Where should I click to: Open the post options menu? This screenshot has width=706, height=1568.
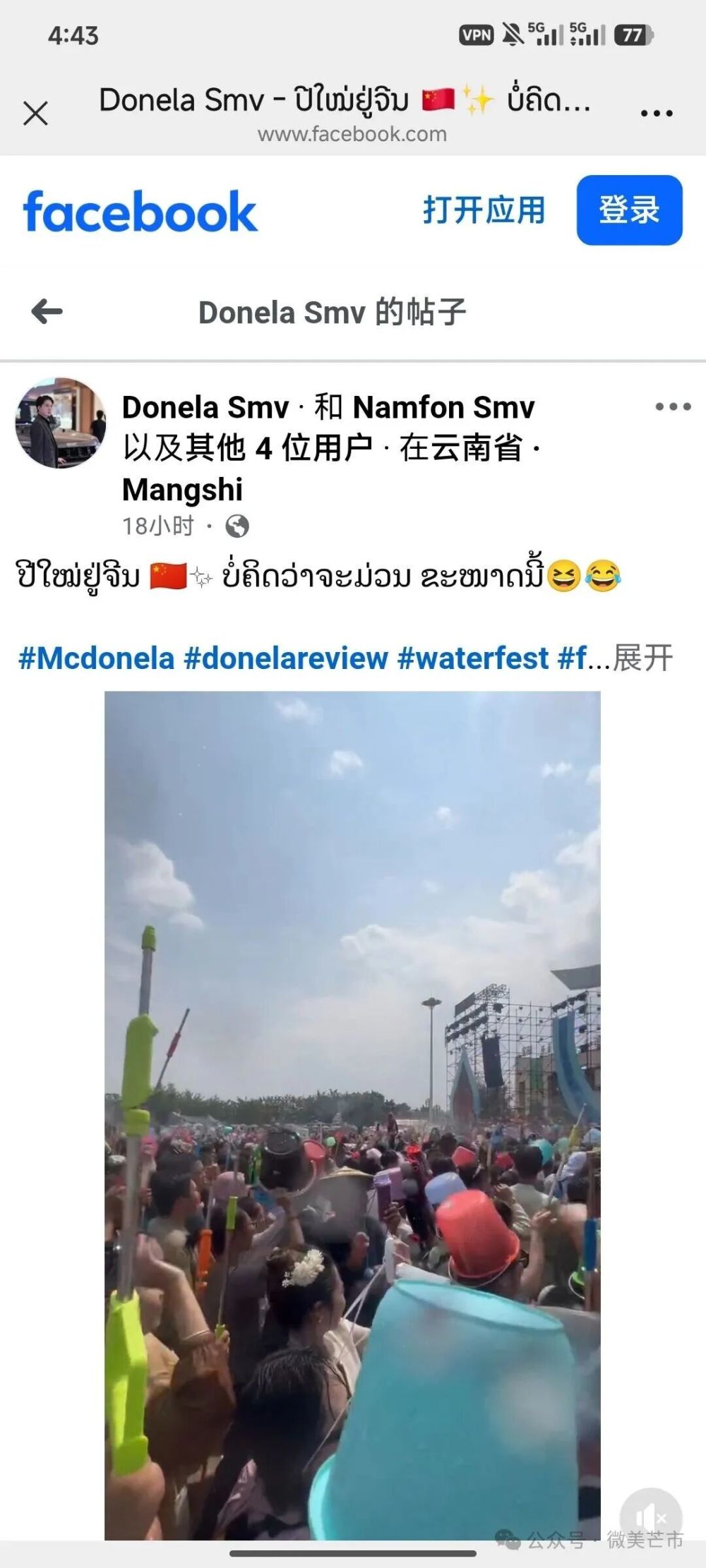(672, 406)
